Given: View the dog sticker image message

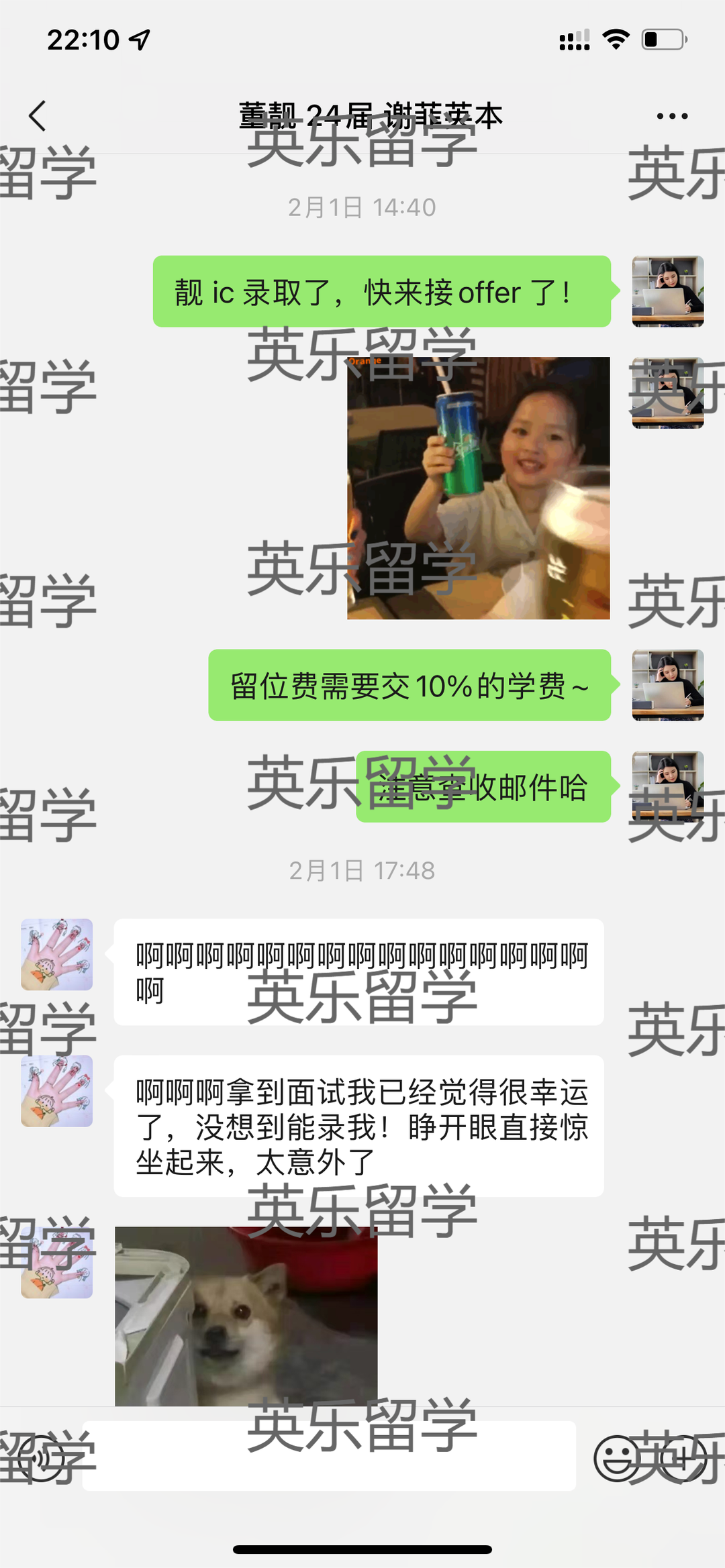Looking at the screenshot, I should pos(246,1316).
